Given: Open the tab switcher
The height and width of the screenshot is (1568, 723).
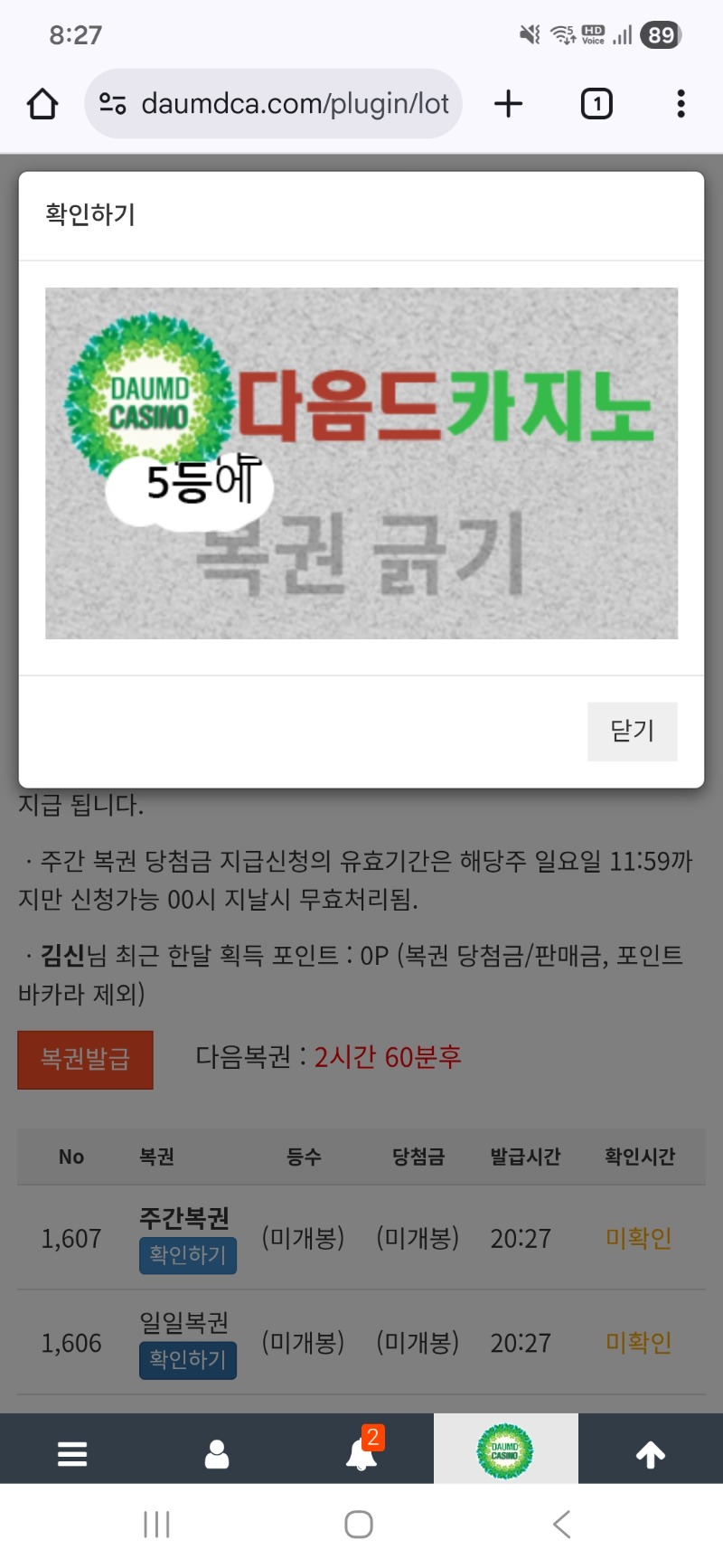Looking at the screenshot, I should [x=596, y=104].
